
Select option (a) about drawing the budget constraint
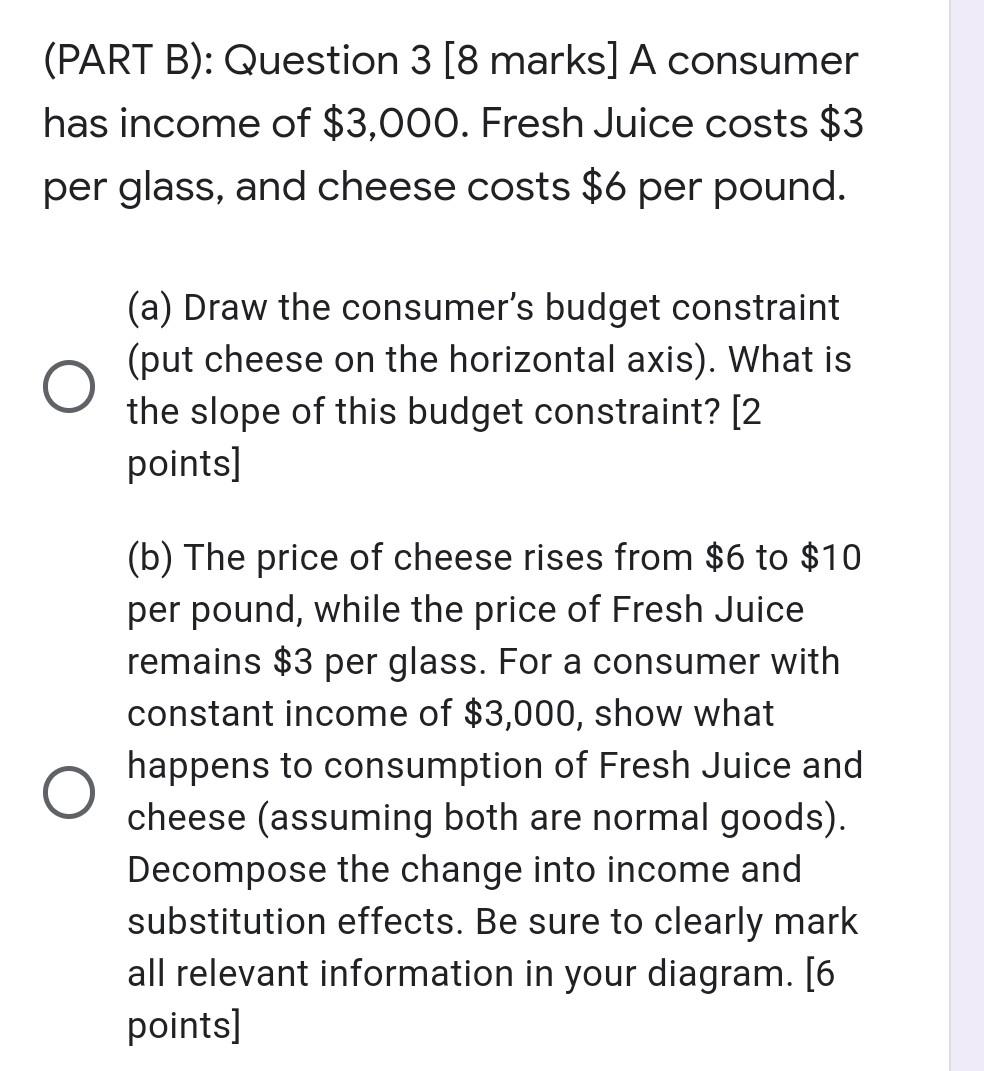pos(69,387)
